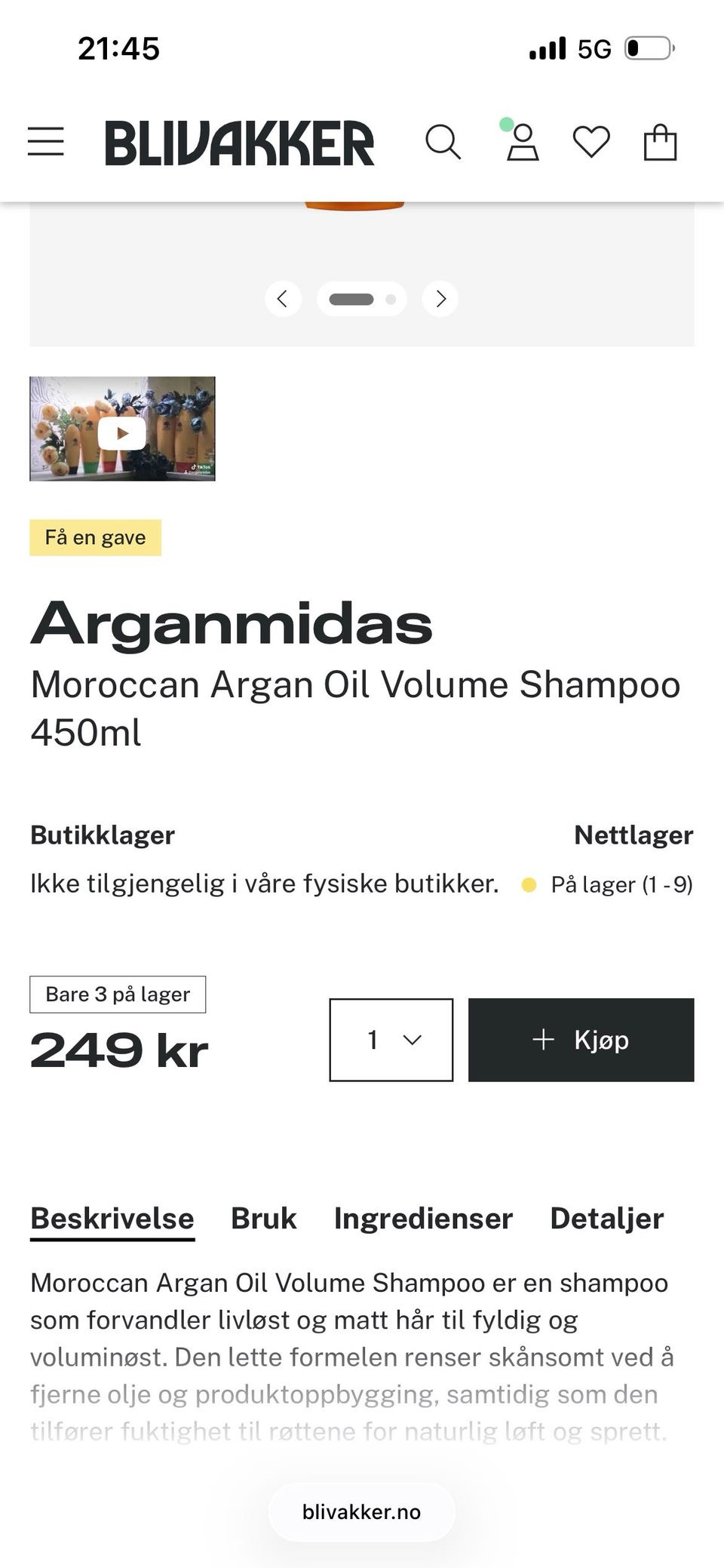The width and height of the screenshot is (724, 1568).
Task: Open the quantity dropdown
Action: pyautogui.click(x=391, y=1040)
